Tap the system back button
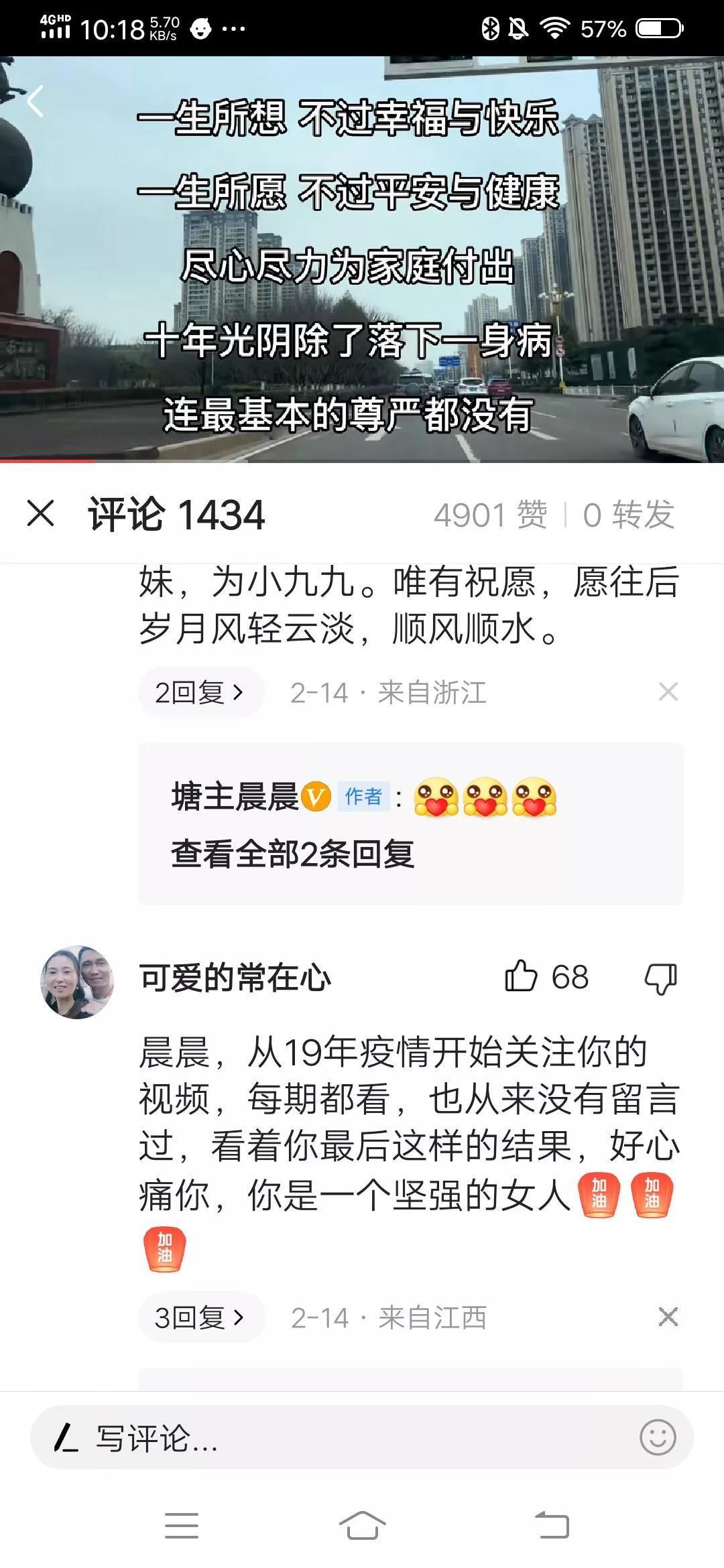Screen dimensions: 724x1568 552,1526
